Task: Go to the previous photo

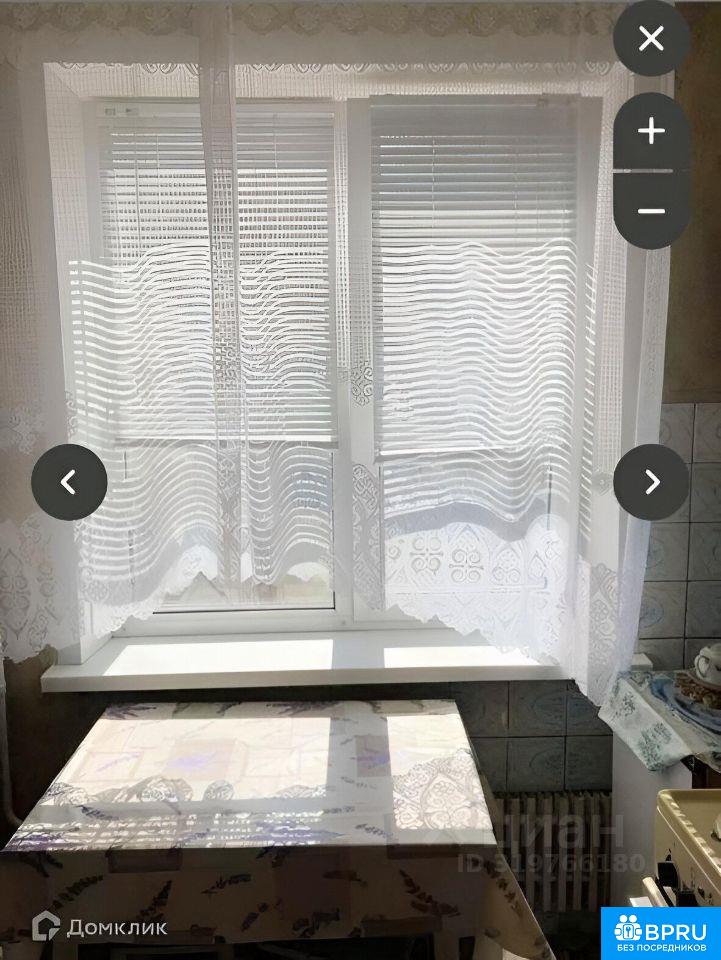Action: pyautogui.click(x=69, y=482)
